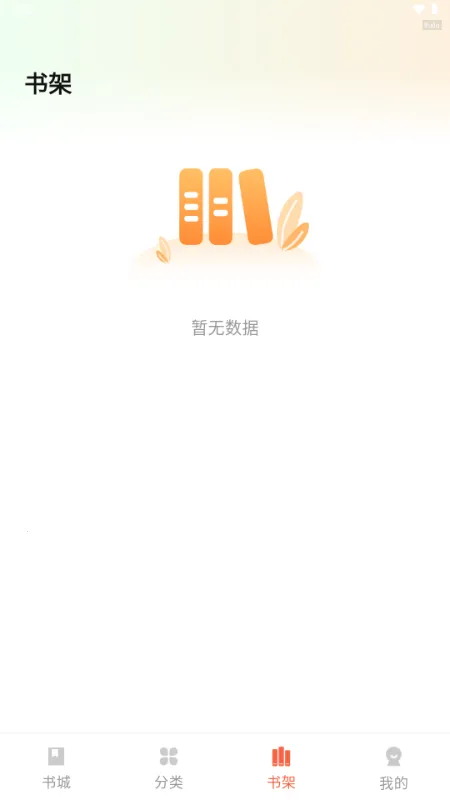This screenshot has height=800, width=450.
Task: Select the 书架 tab
Action: click(x=281, y=767)
